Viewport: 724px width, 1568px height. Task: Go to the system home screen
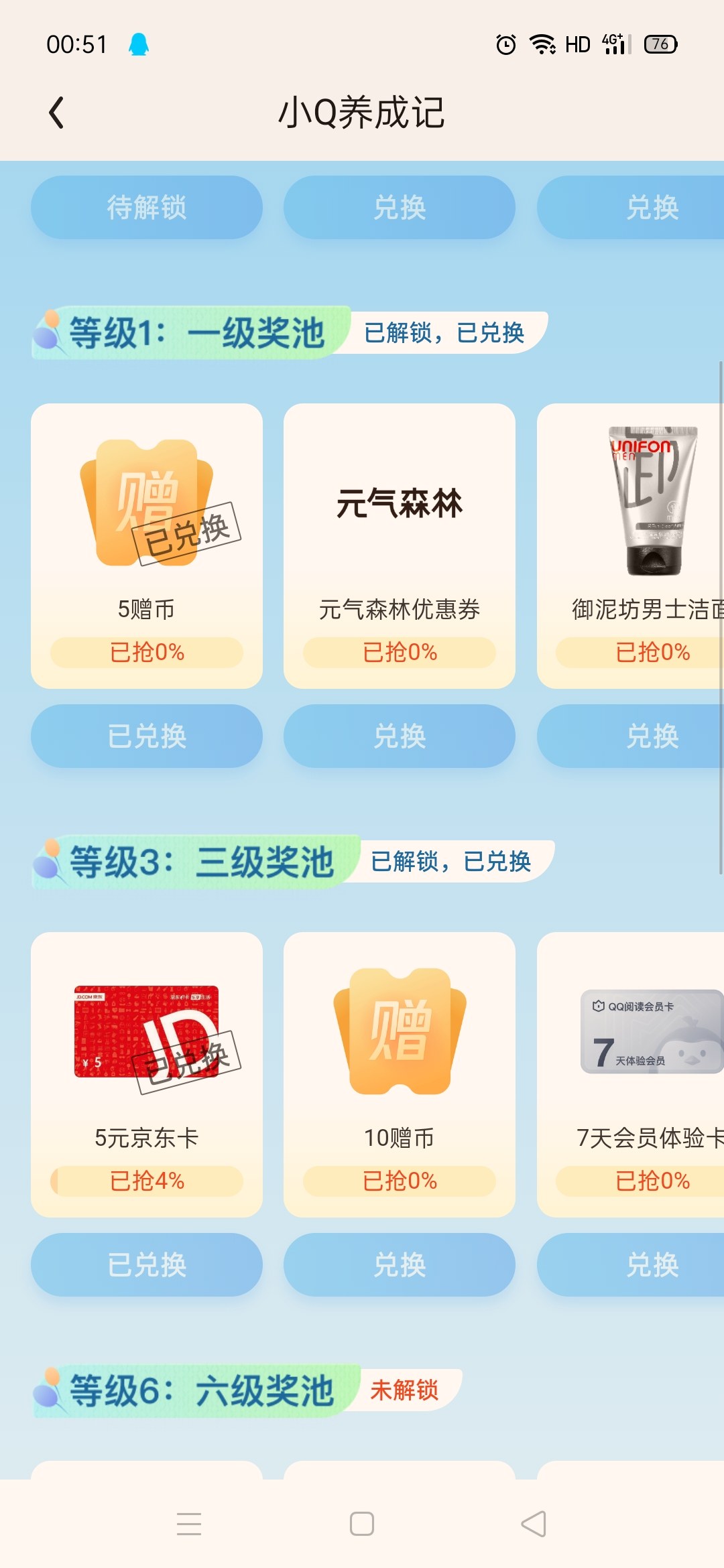(x=362, y=1524)
